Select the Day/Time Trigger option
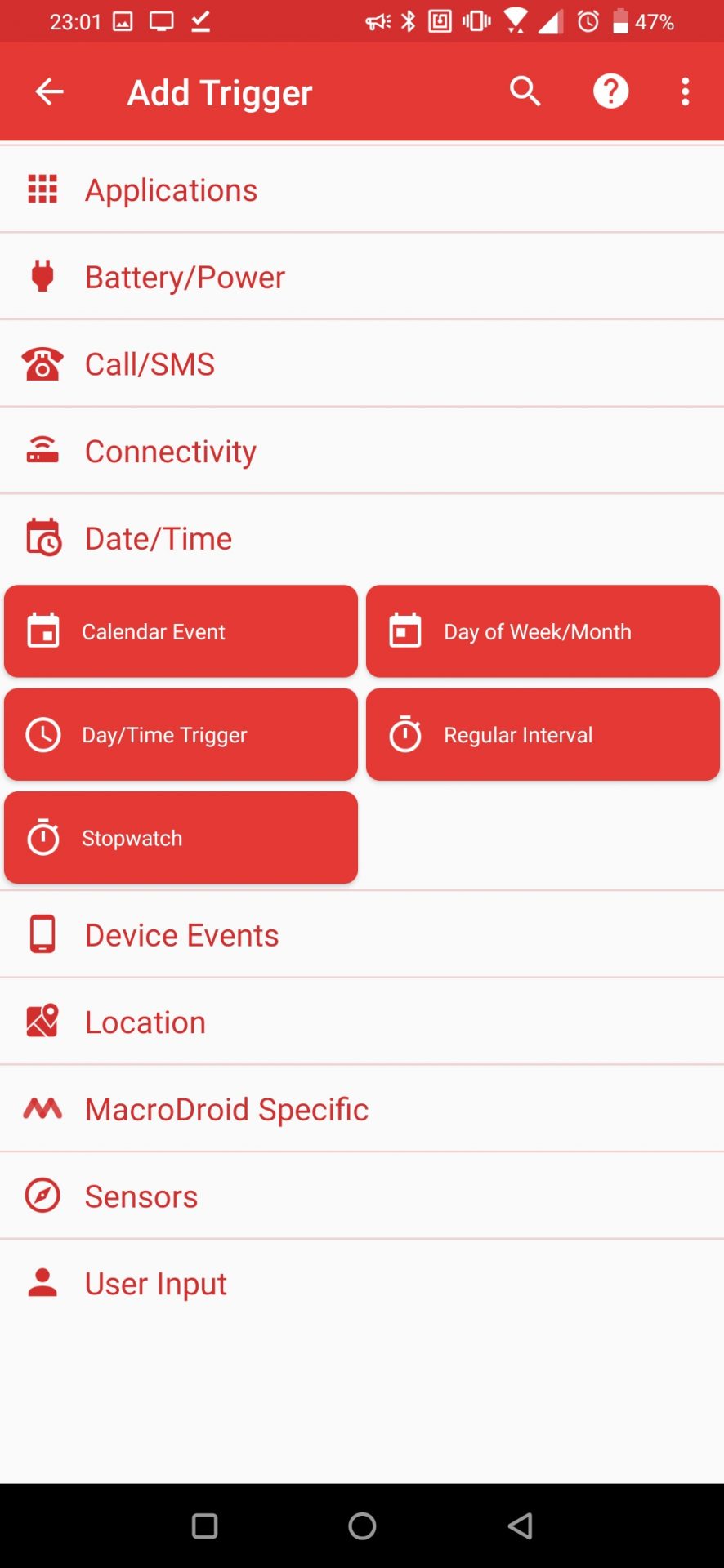 tap(181, 735)
